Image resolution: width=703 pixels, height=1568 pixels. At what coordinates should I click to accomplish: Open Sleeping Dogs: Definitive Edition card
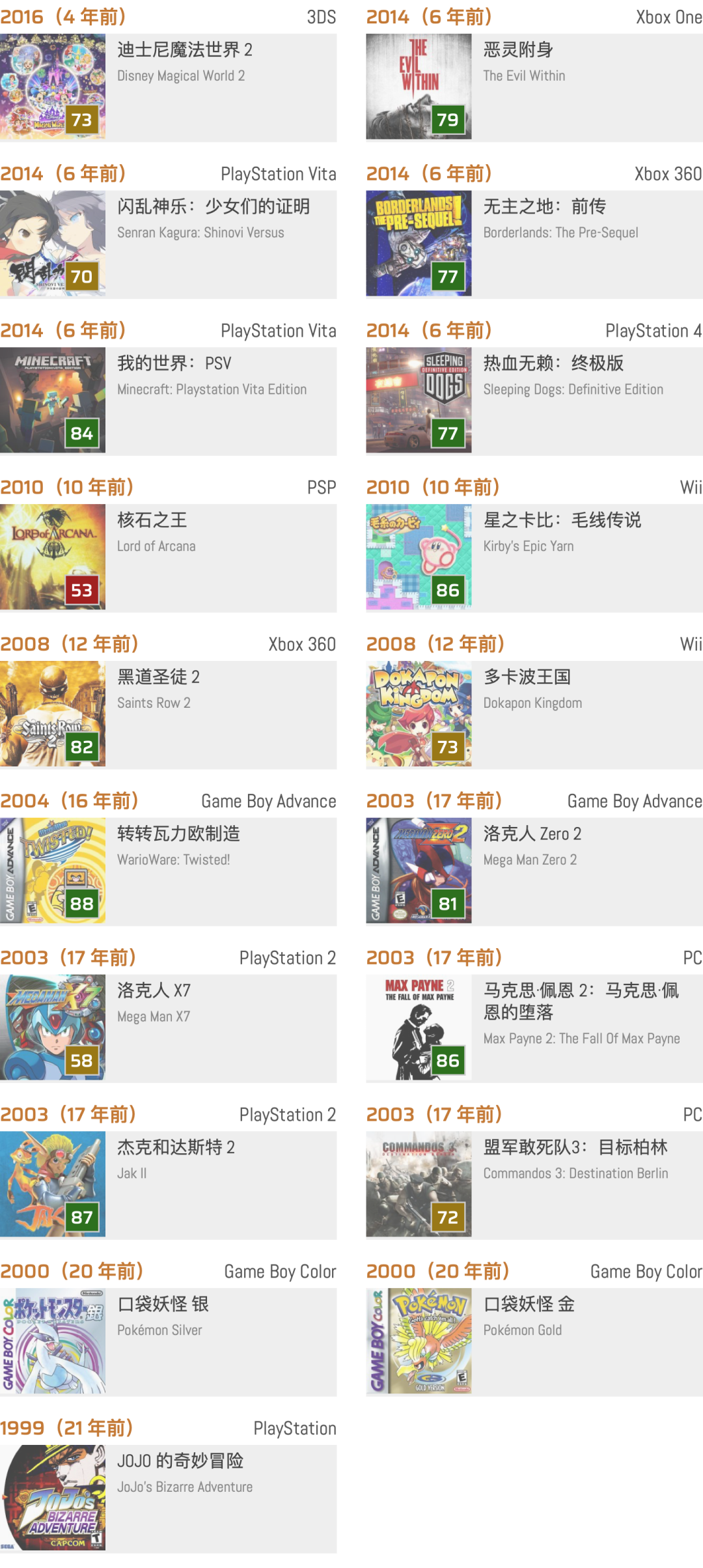[534, 401]
